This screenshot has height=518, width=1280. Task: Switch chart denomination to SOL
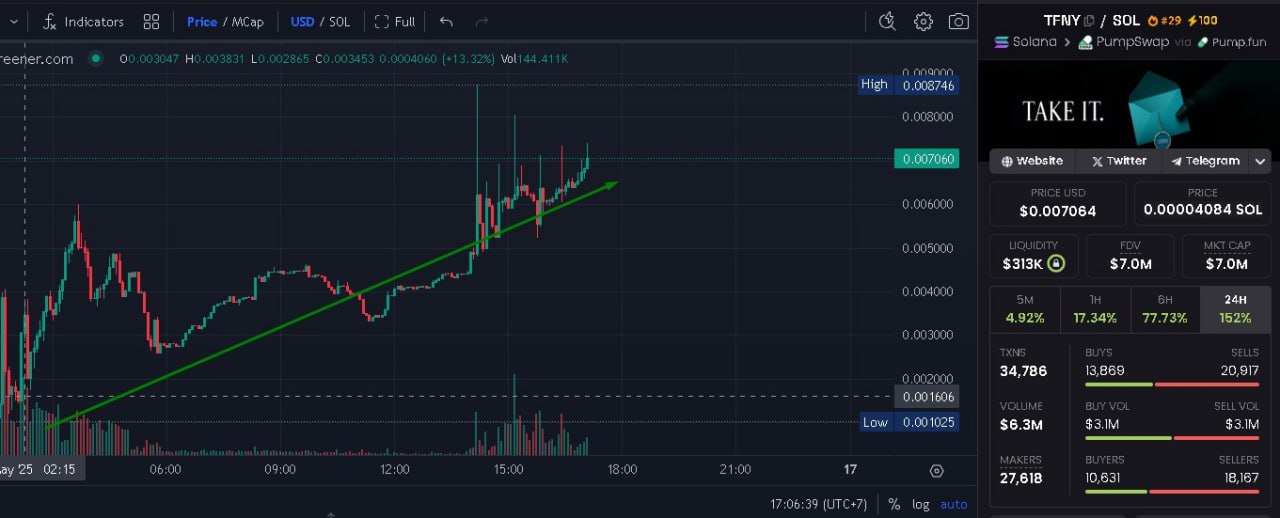point(339,21)
